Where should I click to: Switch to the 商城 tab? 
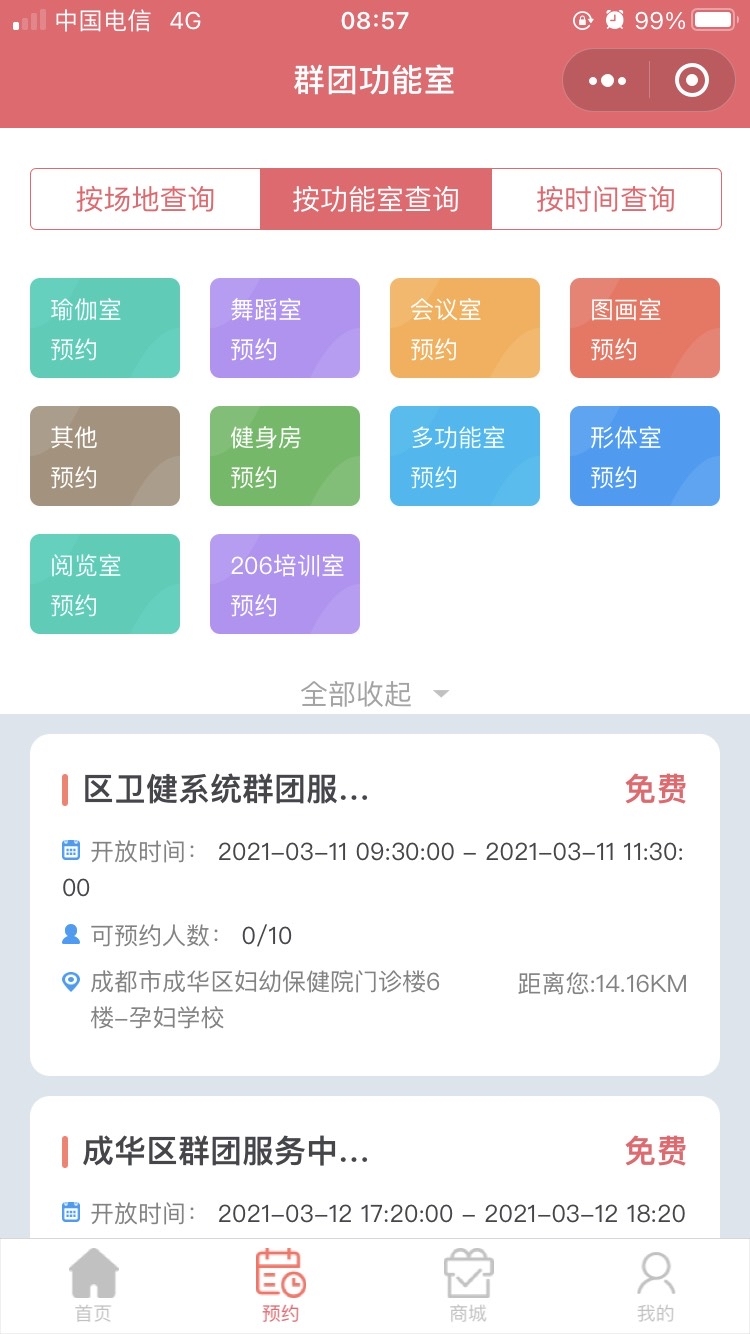coord(468,1286)
